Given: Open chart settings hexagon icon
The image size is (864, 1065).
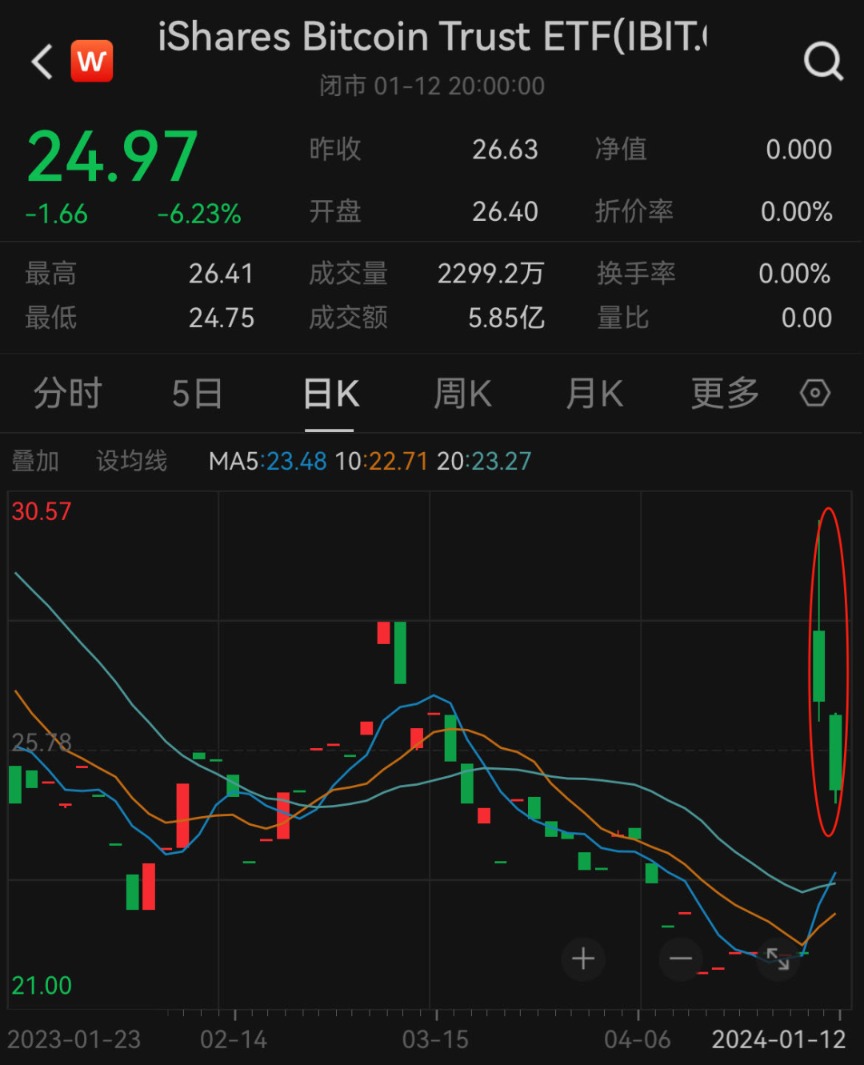Looking at the screenshot, I should click(815, 394).
